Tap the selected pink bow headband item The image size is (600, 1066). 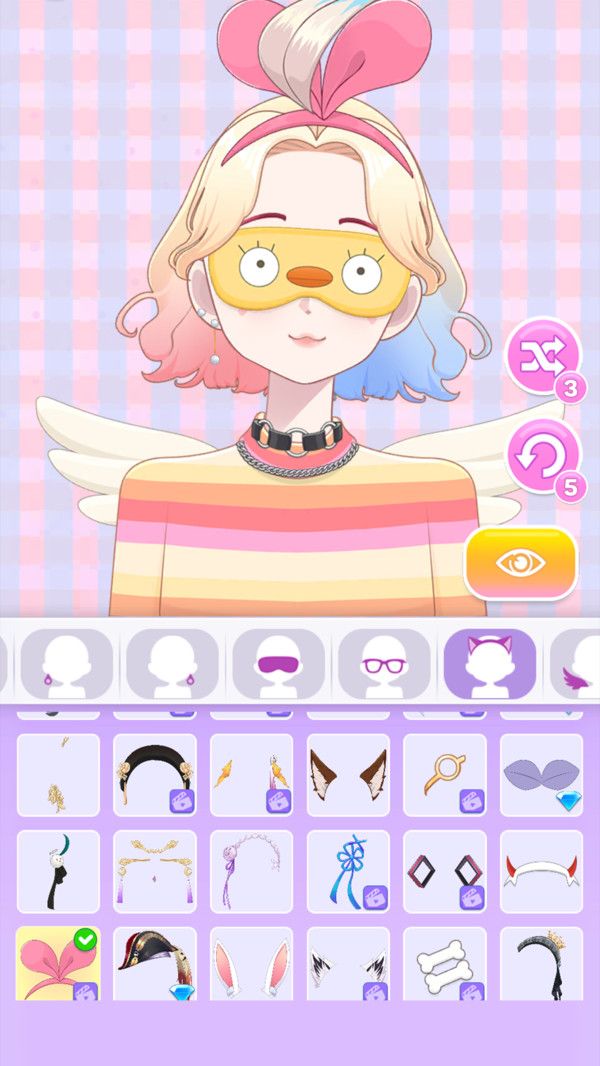(x=58, y=966)
